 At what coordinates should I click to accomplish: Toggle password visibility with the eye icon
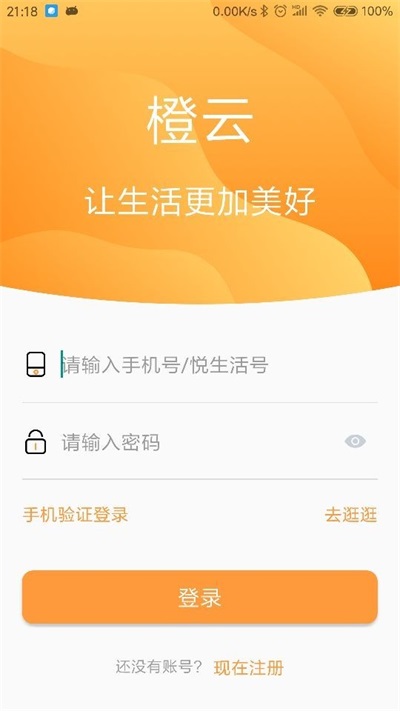(355, 442)
